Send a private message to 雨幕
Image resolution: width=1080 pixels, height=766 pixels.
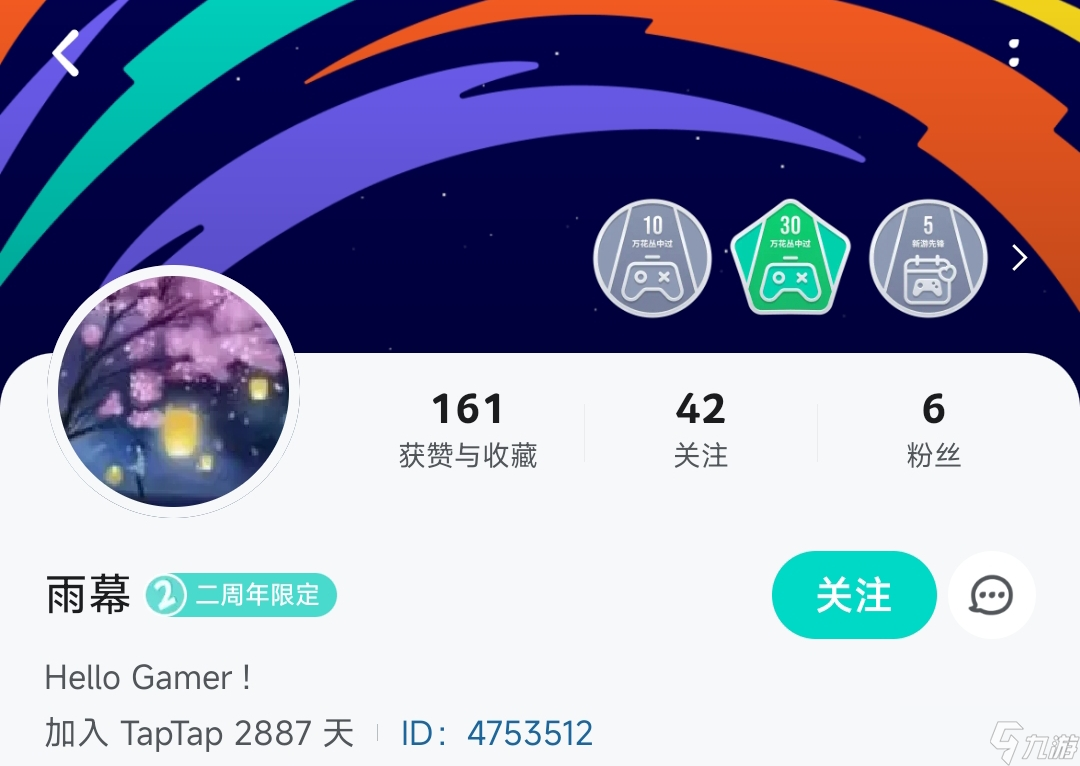(991, 595)
